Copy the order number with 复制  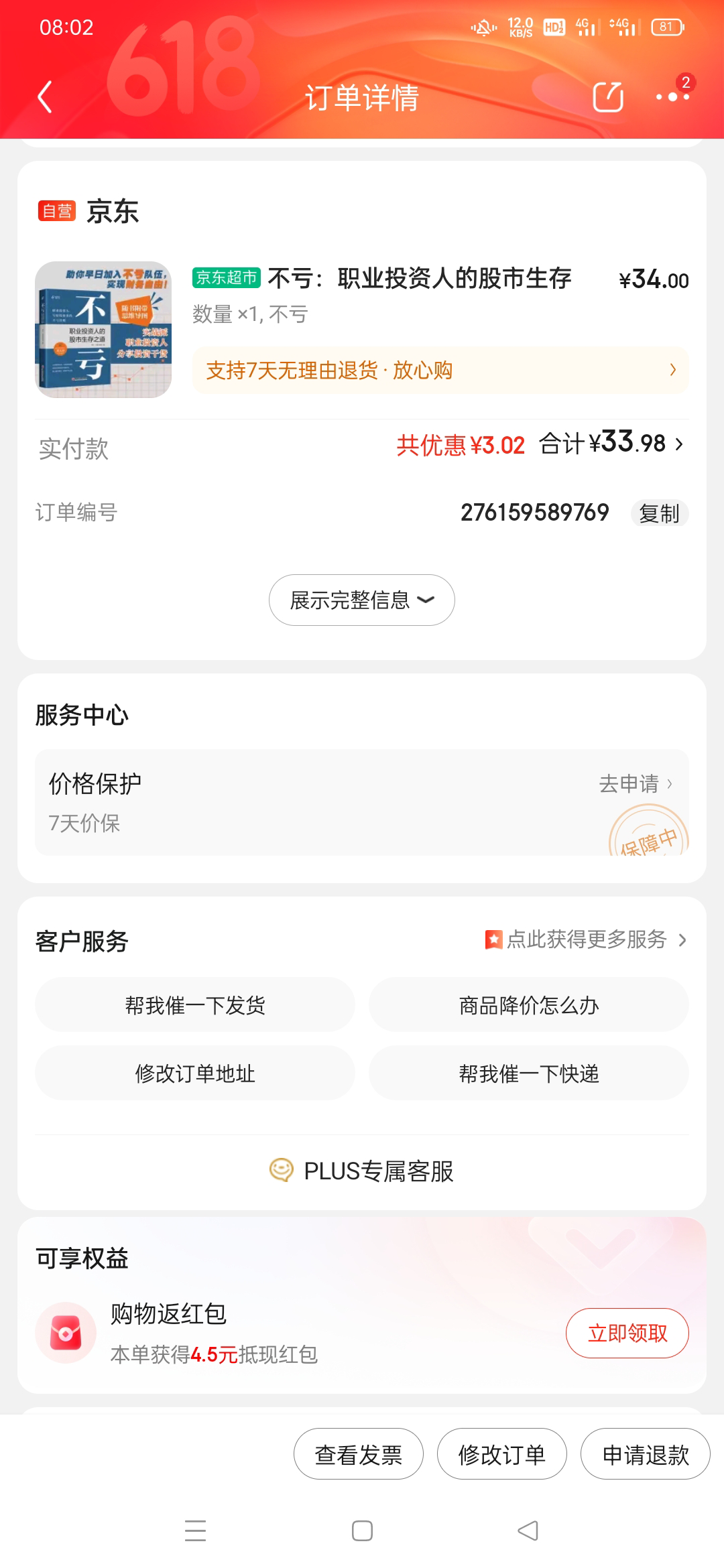click(x=659, y=513)
